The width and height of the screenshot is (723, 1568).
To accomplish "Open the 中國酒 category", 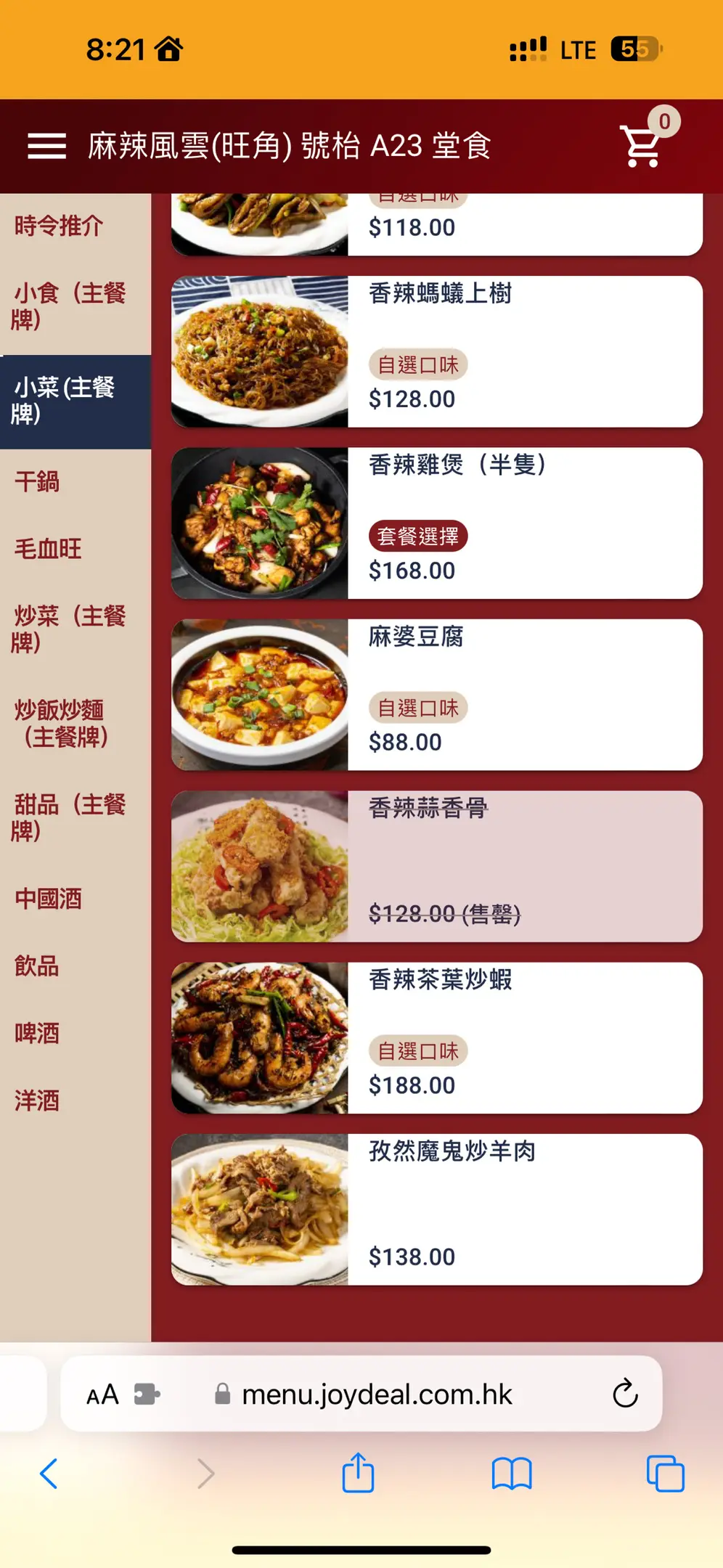I will 49,899.
